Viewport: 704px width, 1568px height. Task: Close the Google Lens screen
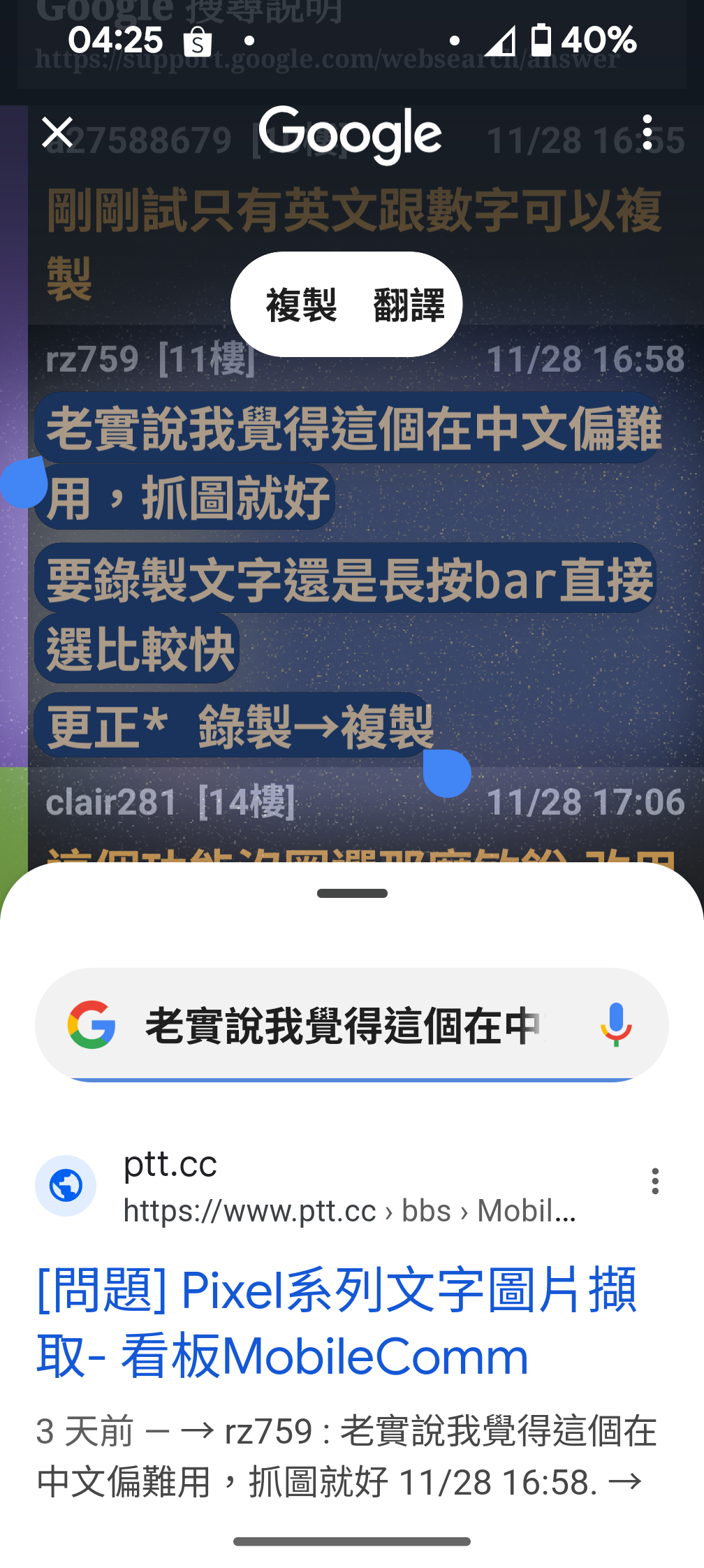coord(57,133)
